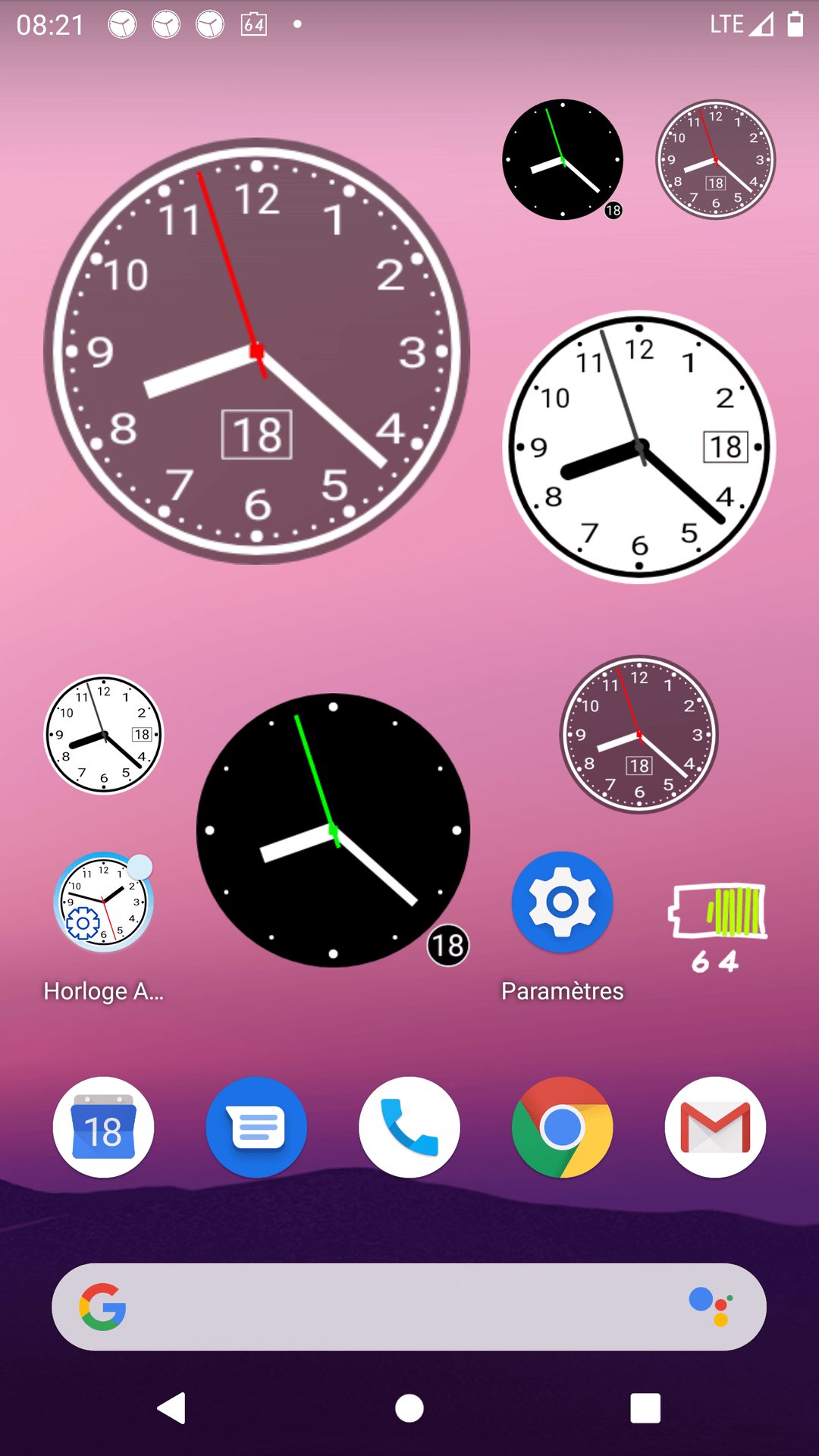819x1456 pixels.
Task: Start Google Assistant from search bar
Action: [711, 1307]
